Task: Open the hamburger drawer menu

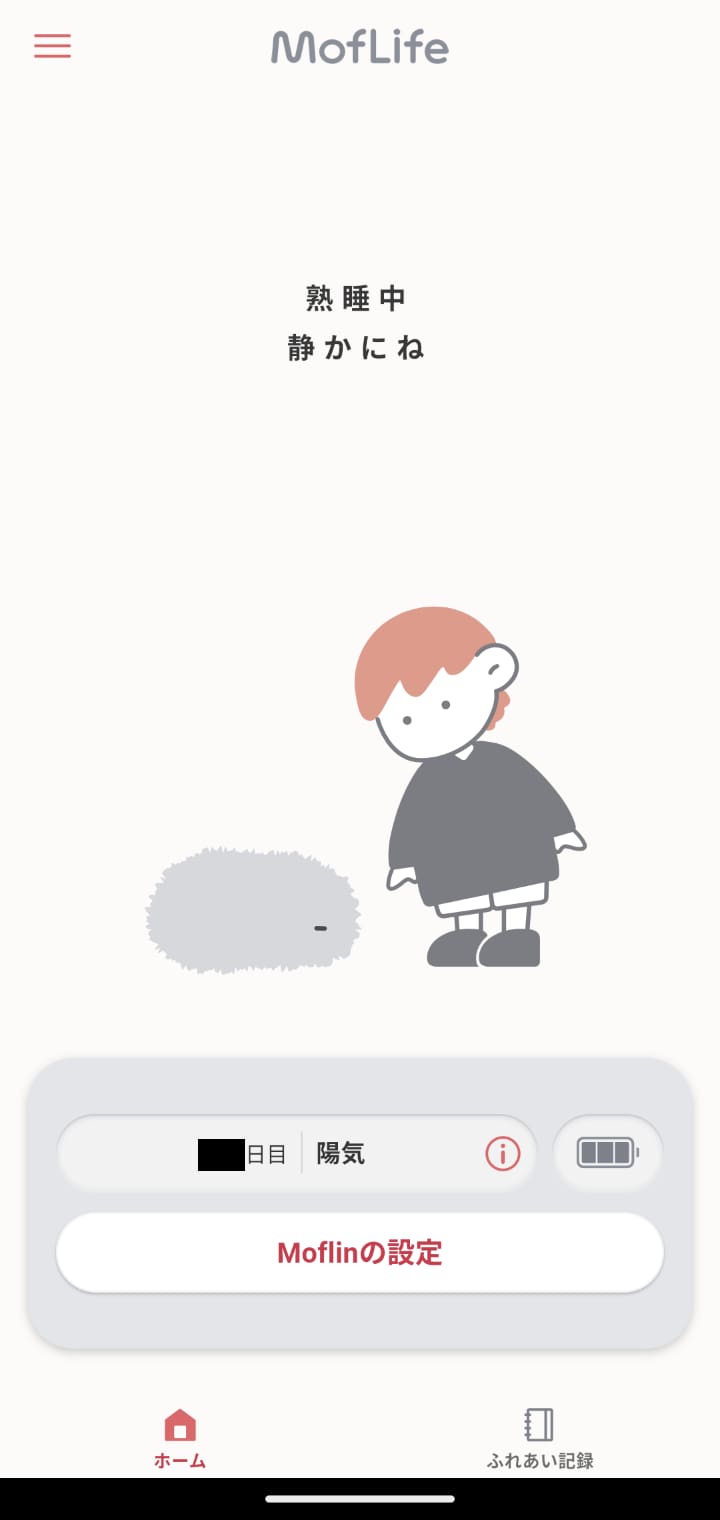Action: point(52,46)
